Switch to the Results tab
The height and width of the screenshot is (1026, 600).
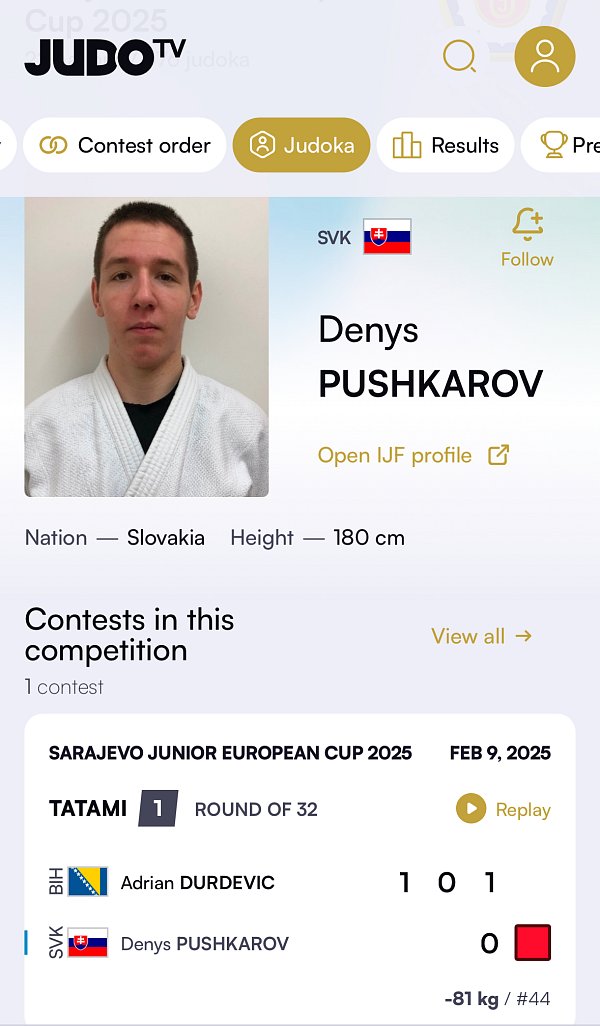(x=446, y=145)
